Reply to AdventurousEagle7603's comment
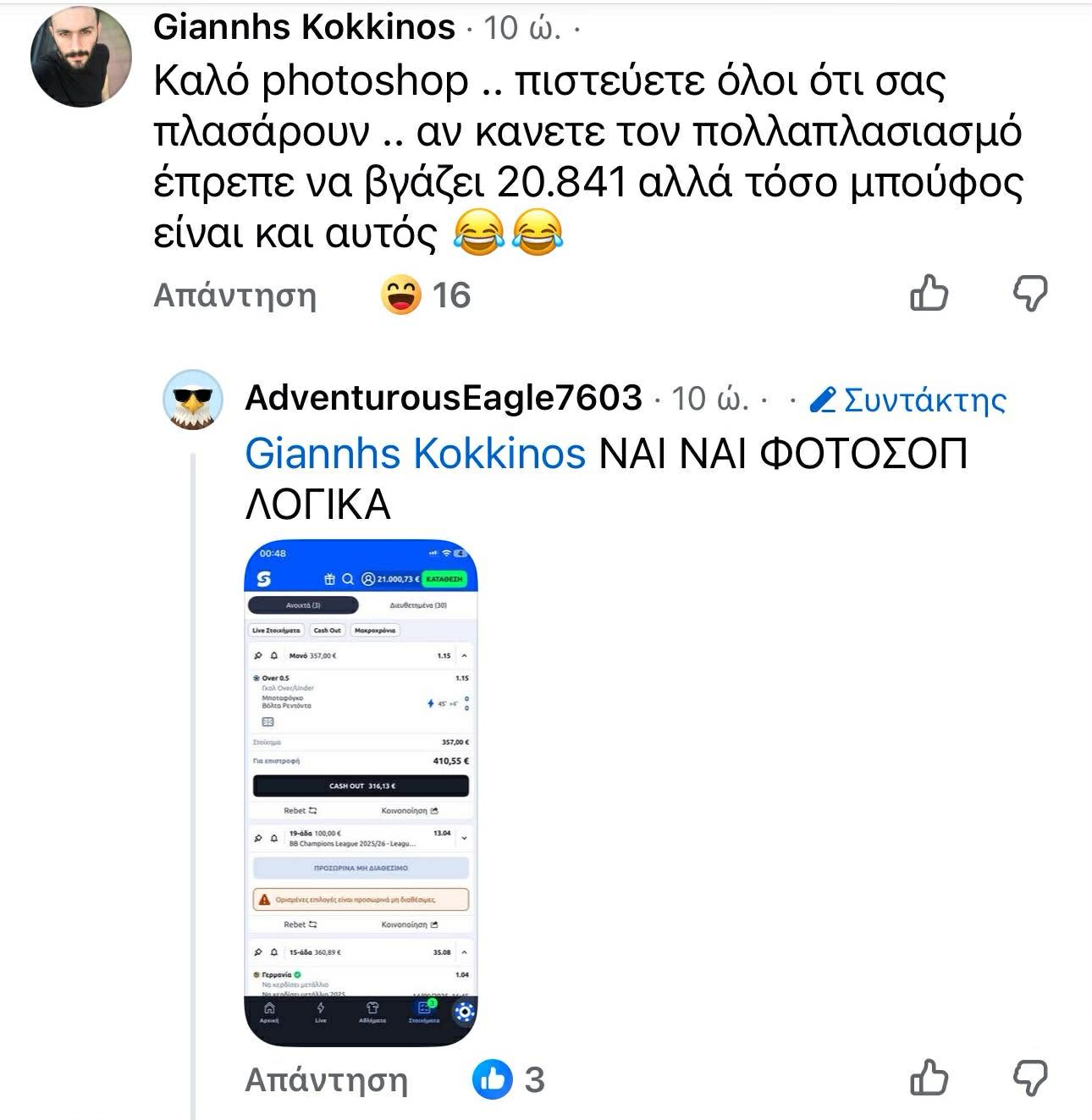 (x=326, y=1080)
